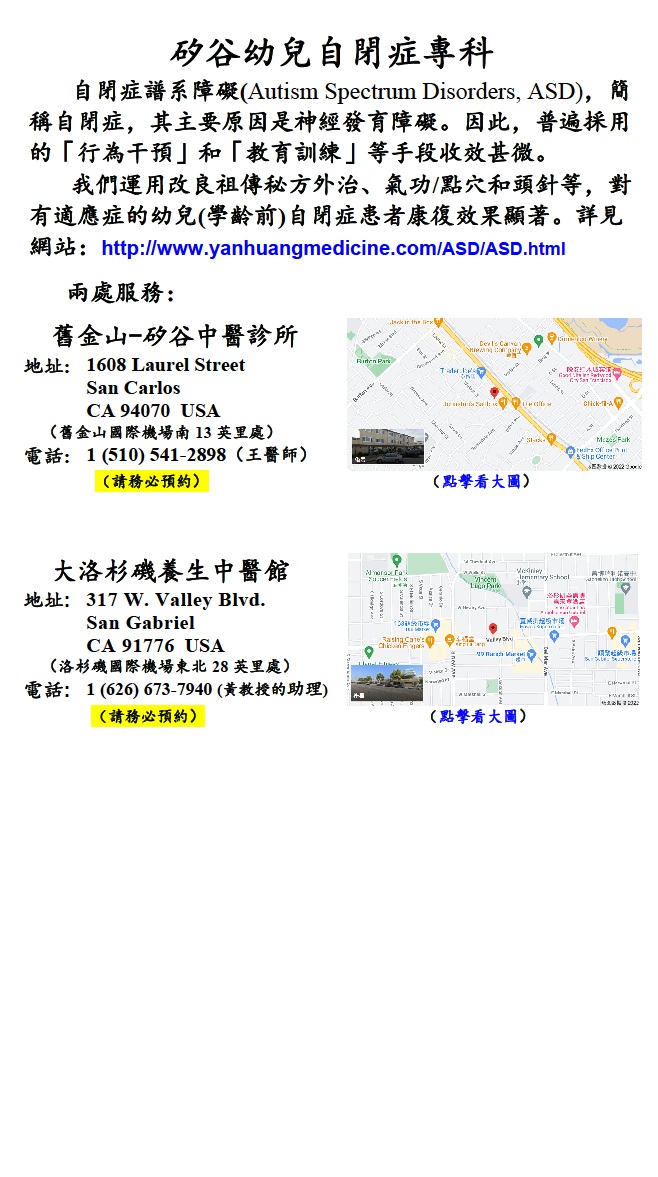The width and height of the screenshot is (658, 1177).
Task: Tap 點擊看大圖 under the San Carlos map
Action: tap(480, 482)
